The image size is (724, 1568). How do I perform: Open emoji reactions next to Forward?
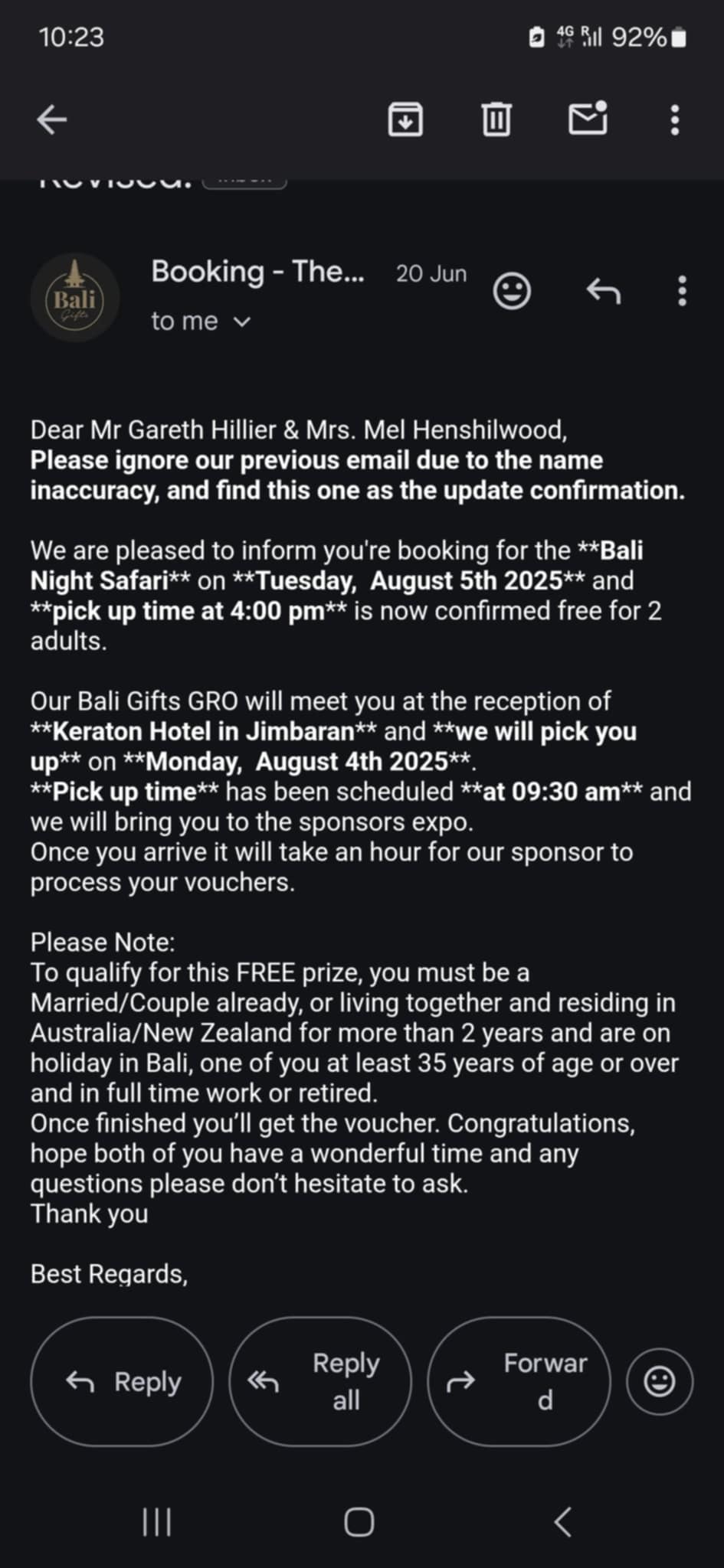point(660,1381)
